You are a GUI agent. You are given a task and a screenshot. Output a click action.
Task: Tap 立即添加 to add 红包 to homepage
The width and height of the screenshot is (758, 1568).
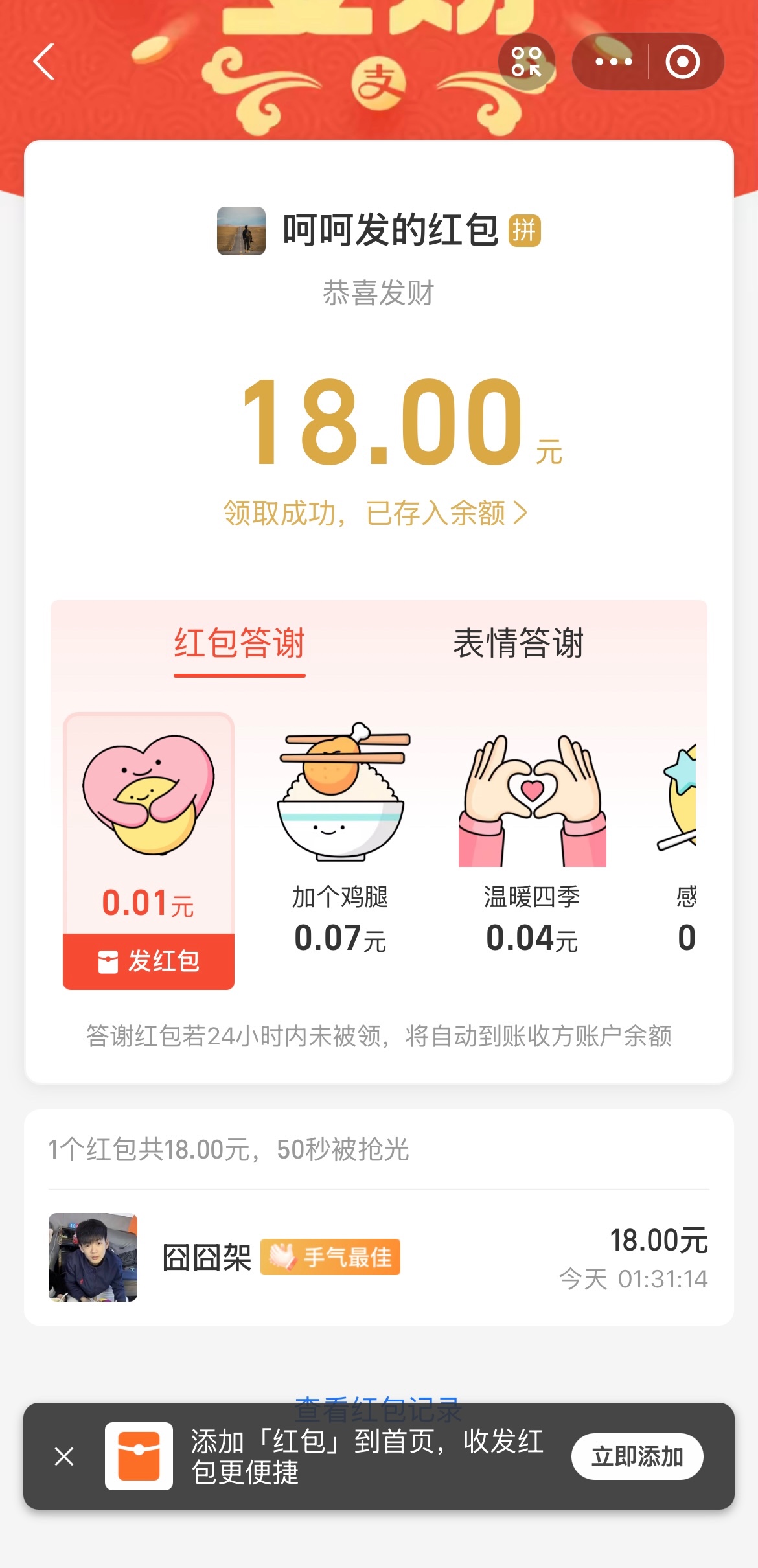(x=637, y=1456)
